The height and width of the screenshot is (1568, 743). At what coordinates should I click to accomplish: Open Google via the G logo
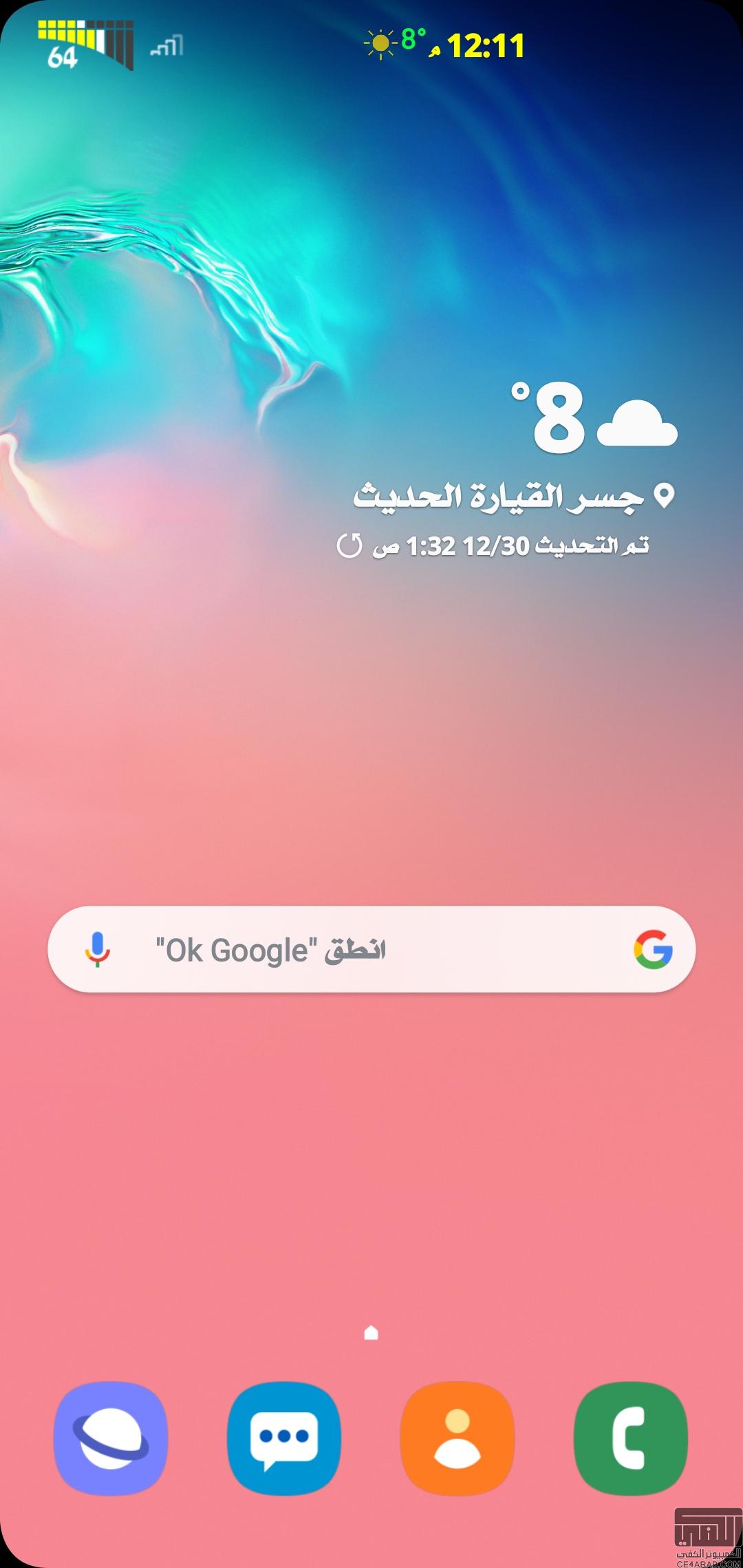coord(653,950)
